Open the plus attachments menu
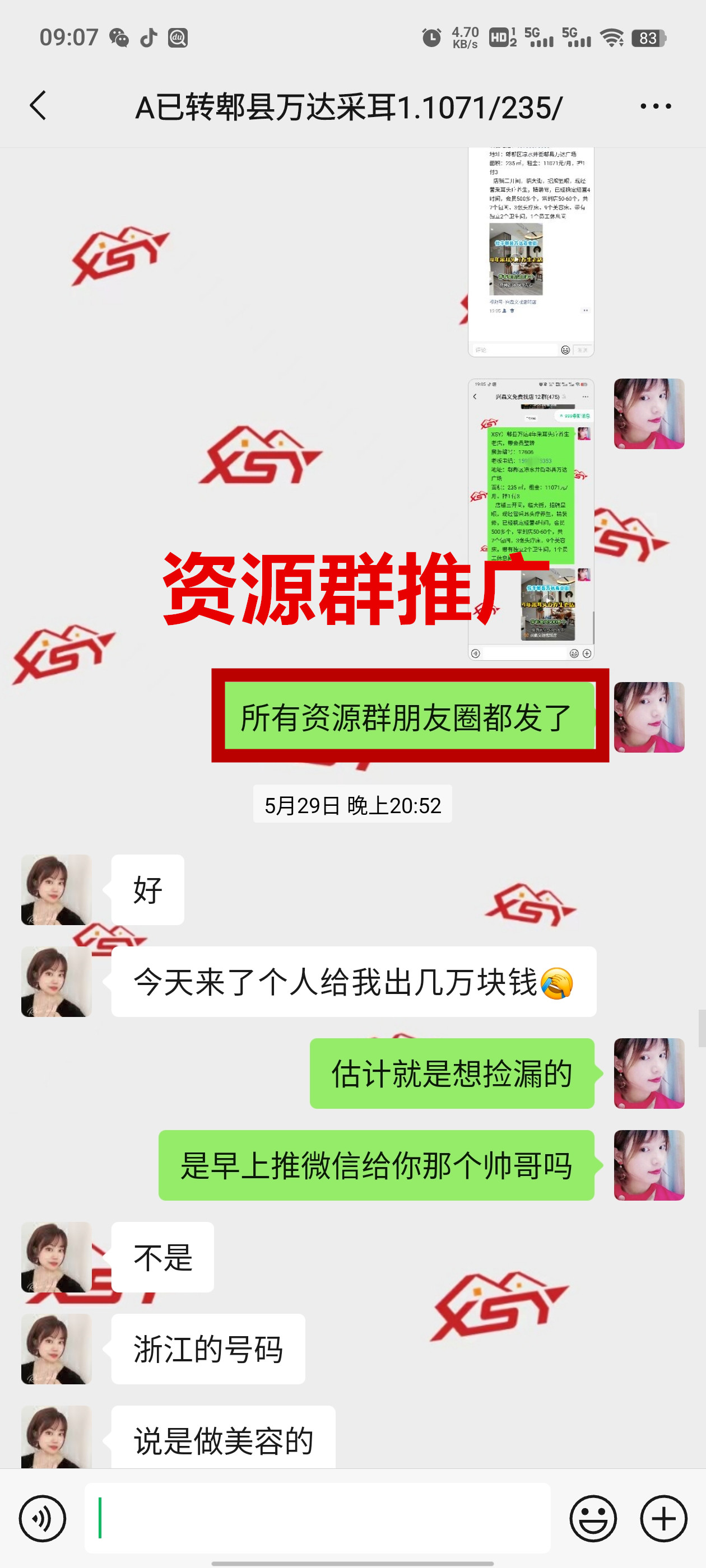 pos(663,1518)
